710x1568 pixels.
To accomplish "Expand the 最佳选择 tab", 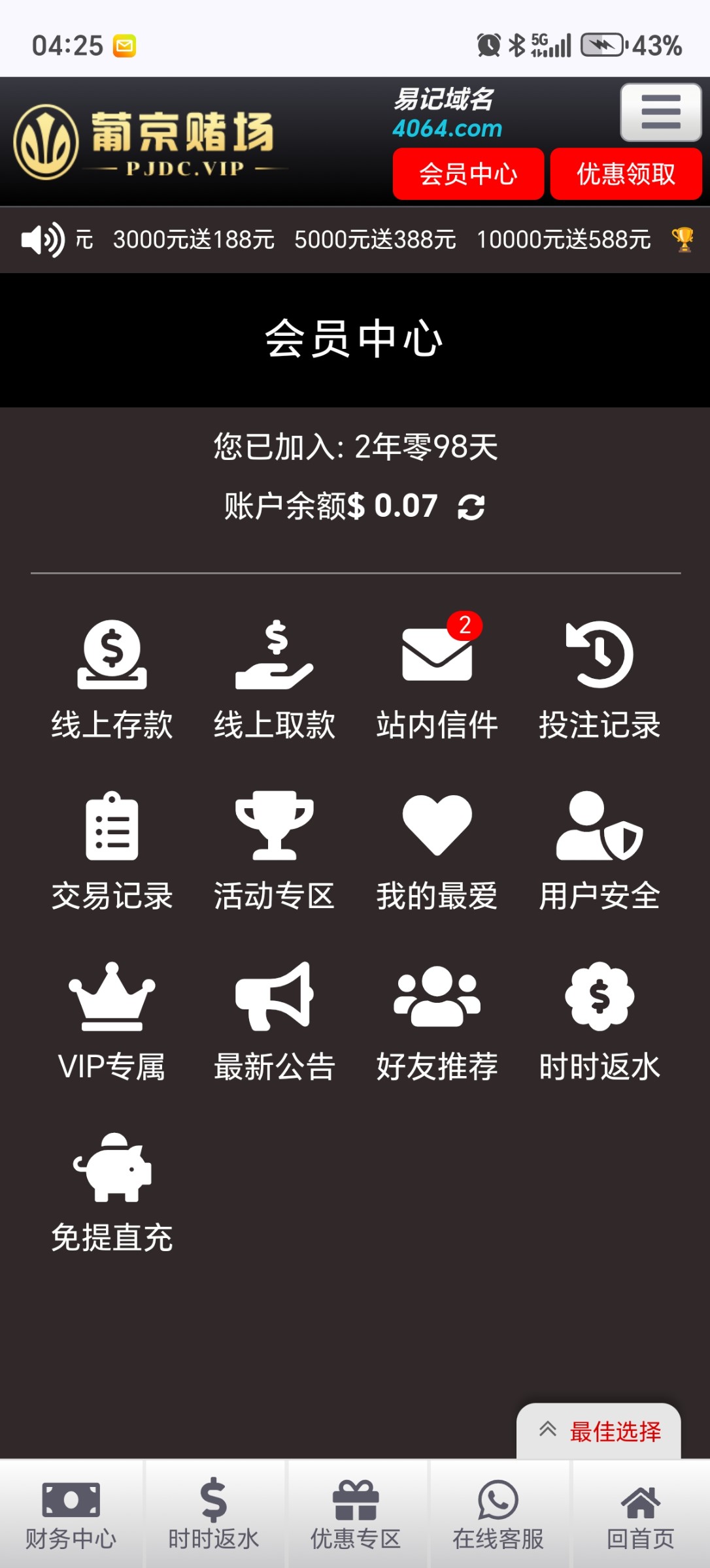I will pyautogui.click(x=599, y=1431).
